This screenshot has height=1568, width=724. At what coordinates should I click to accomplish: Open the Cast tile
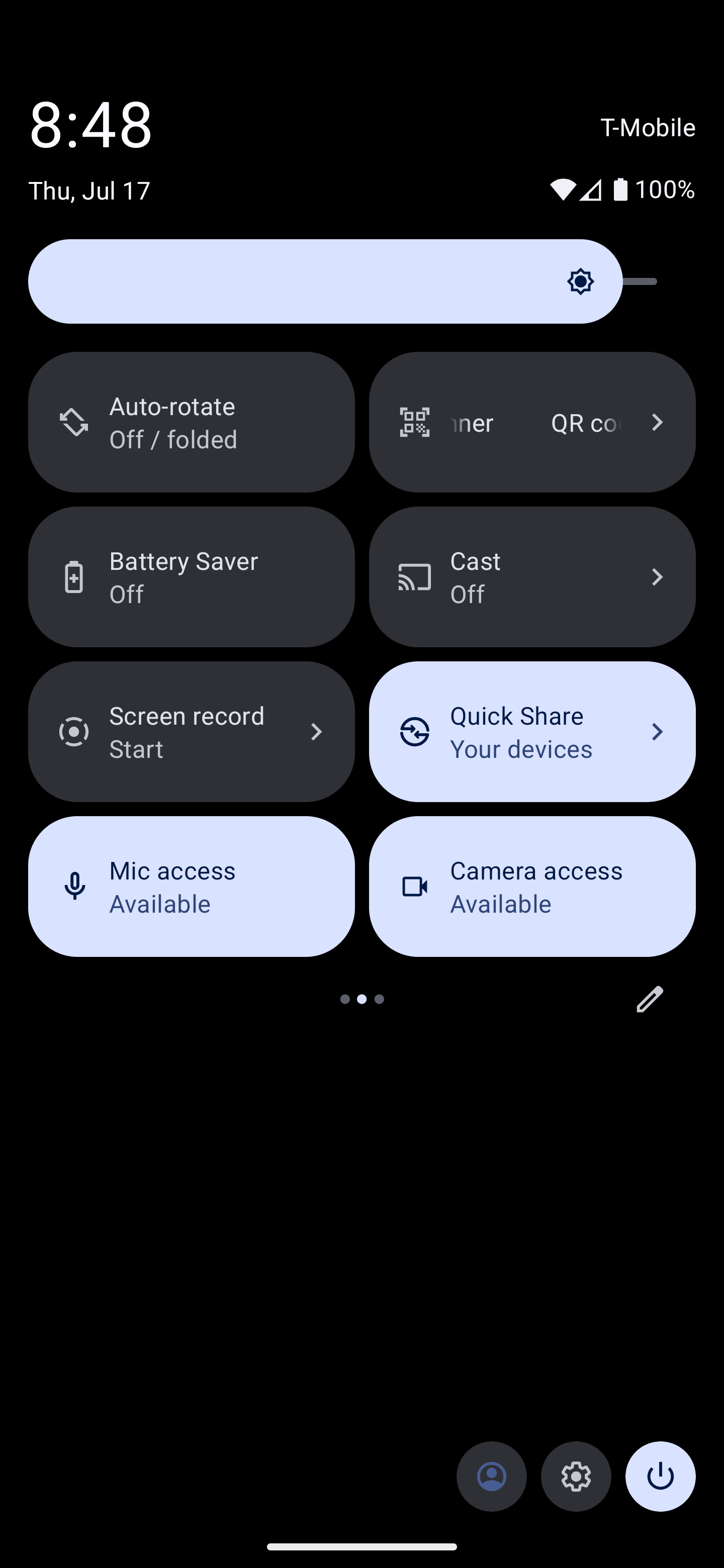[x=532, y=577]
